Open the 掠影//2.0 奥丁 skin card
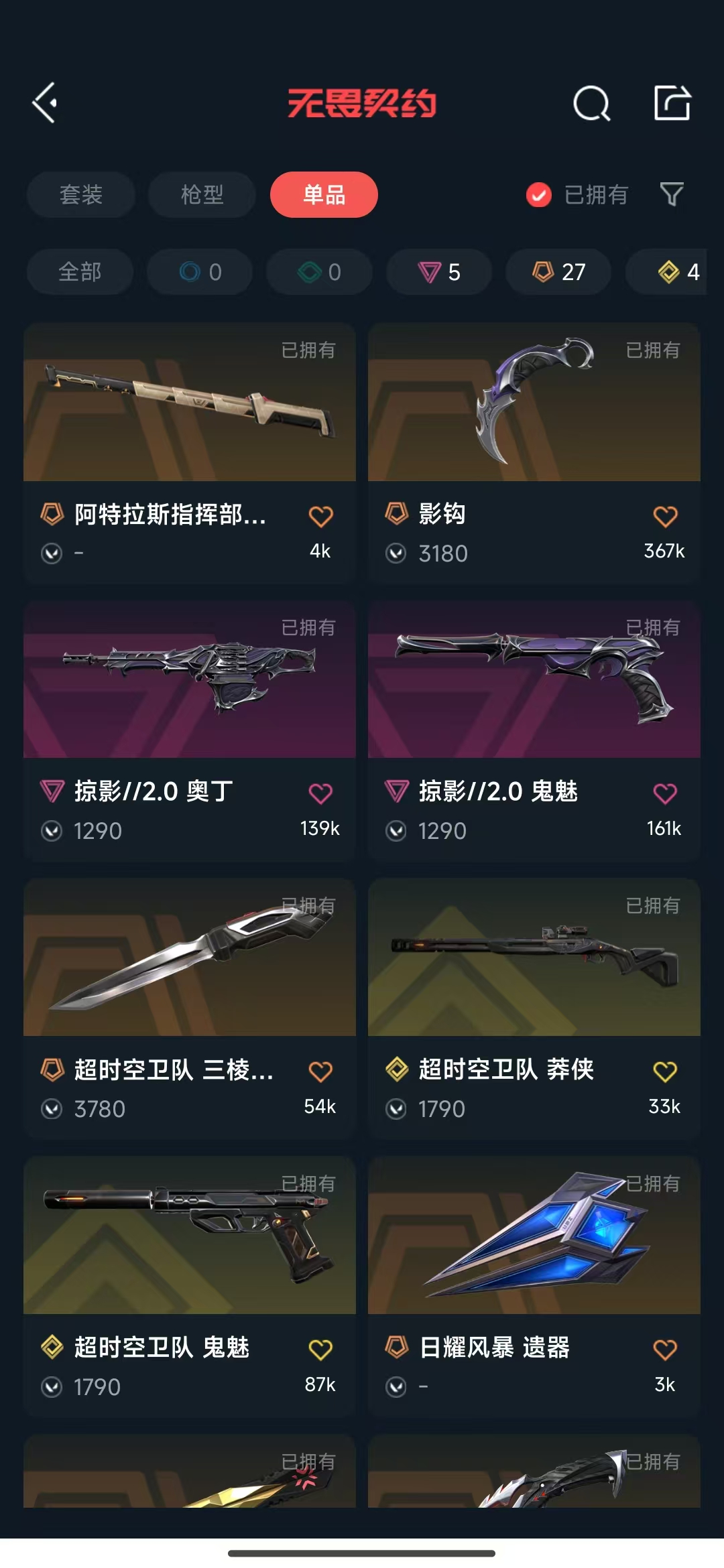This screenshot has height=1568, width=724. (x=190, y=731)
